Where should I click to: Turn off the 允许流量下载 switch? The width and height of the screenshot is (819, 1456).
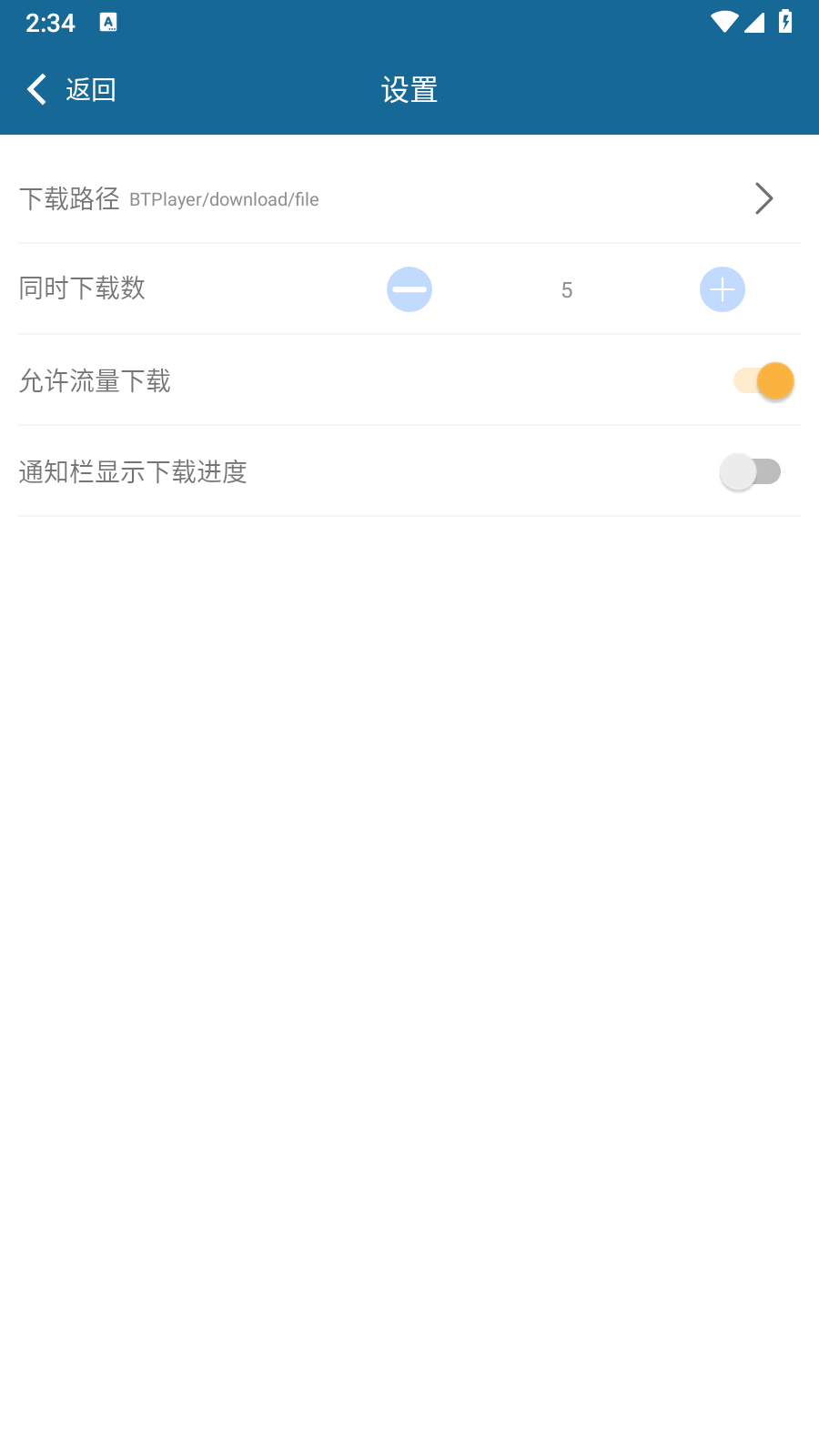(763, 380)
